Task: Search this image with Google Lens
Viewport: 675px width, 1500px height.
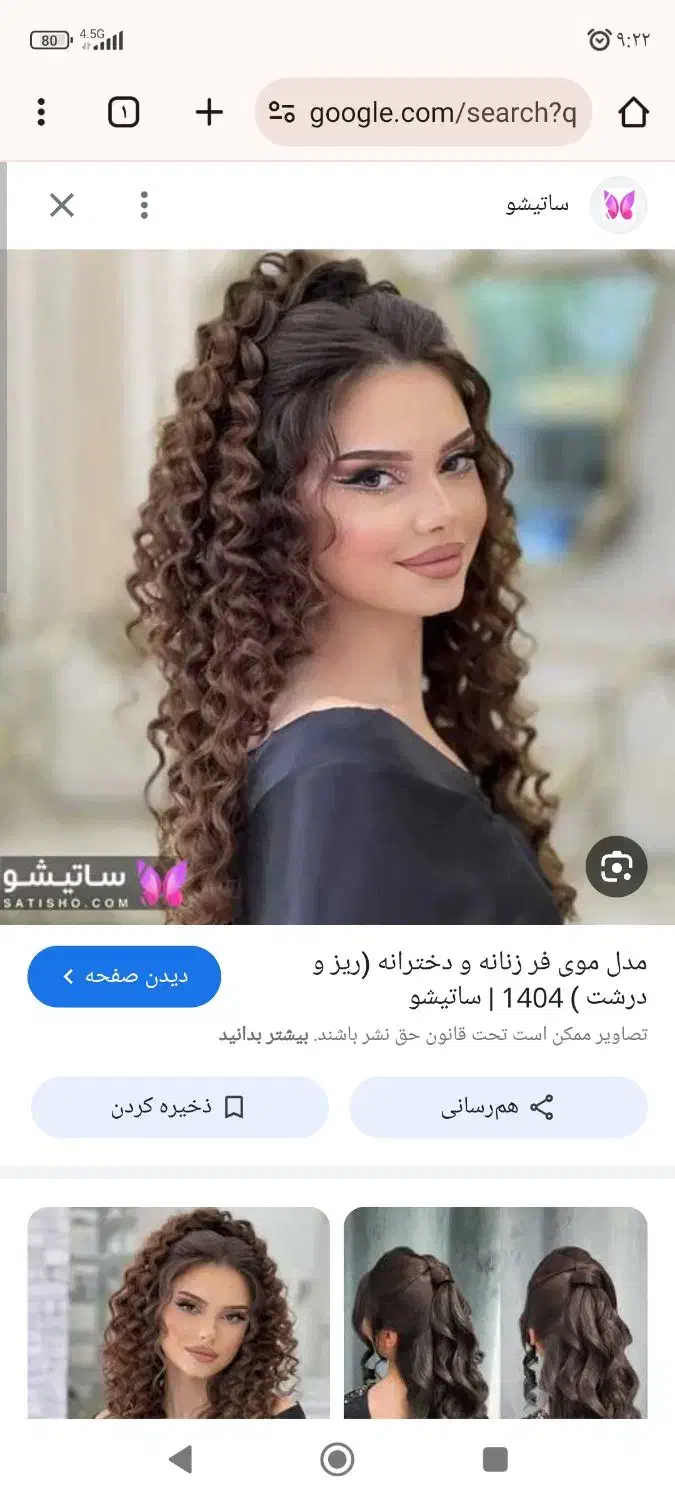Action: tap(616, 867)
